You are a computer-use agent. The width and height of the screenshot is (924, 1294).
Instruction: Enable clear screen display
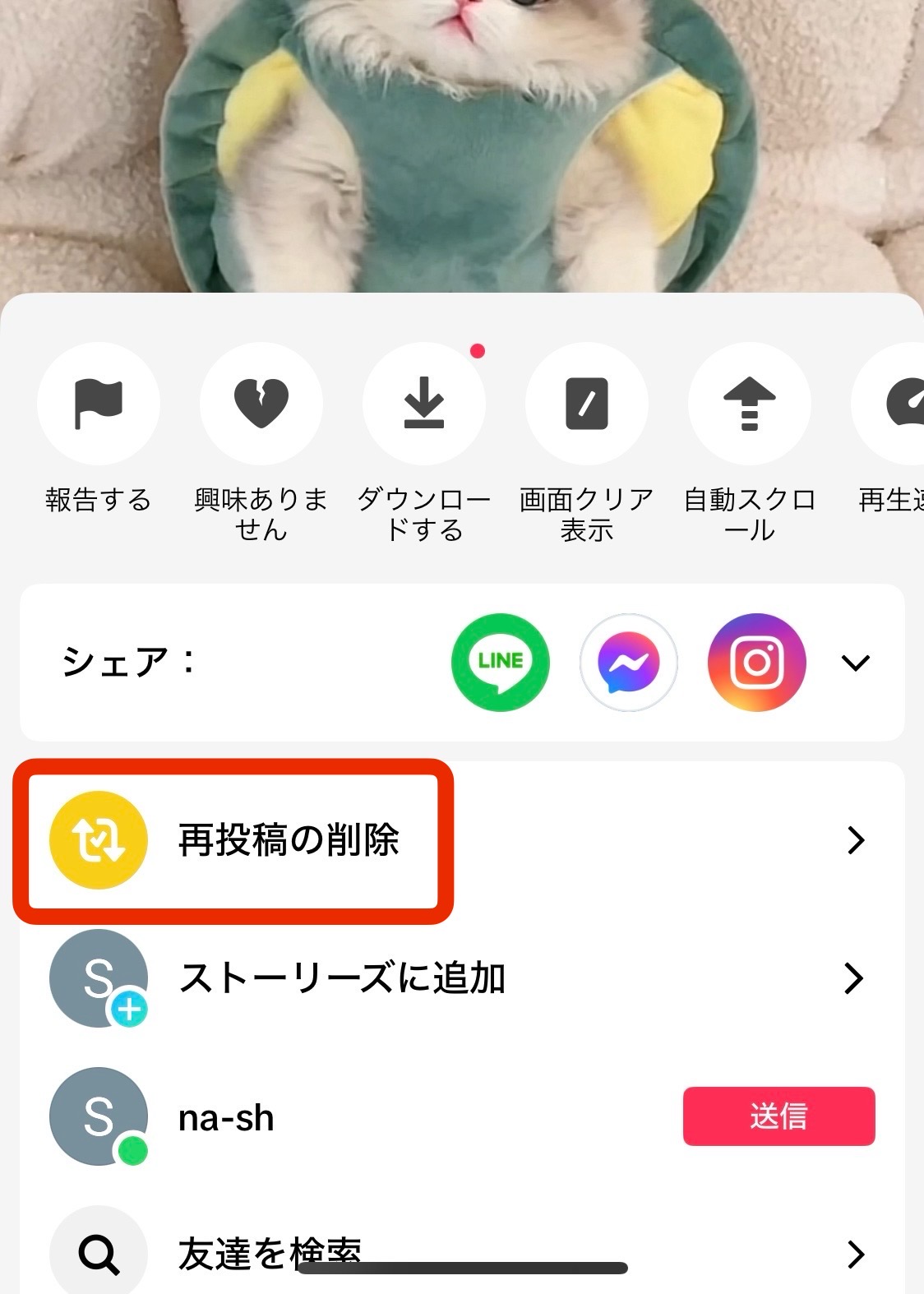586,404
